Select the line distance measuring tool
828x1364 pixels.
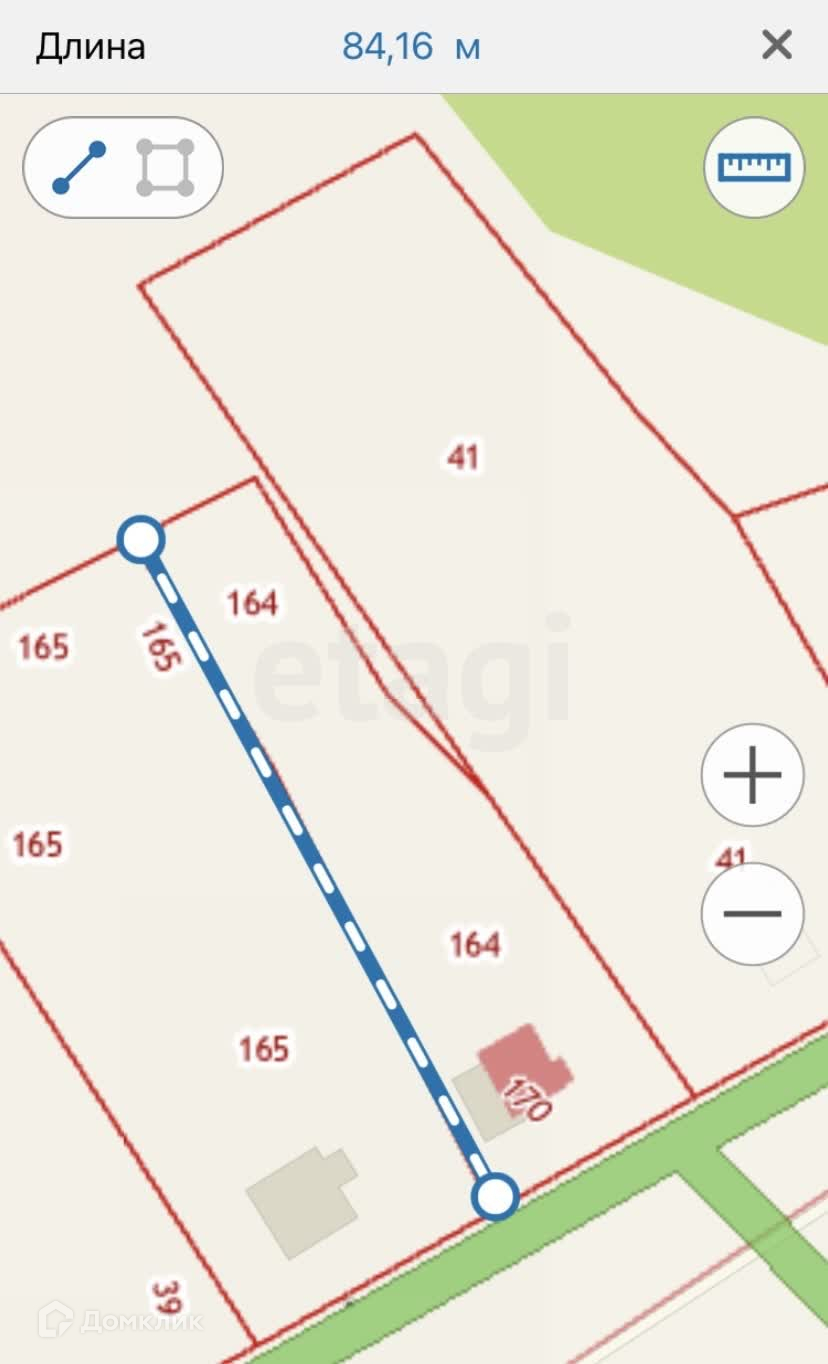tap(80, 168)
